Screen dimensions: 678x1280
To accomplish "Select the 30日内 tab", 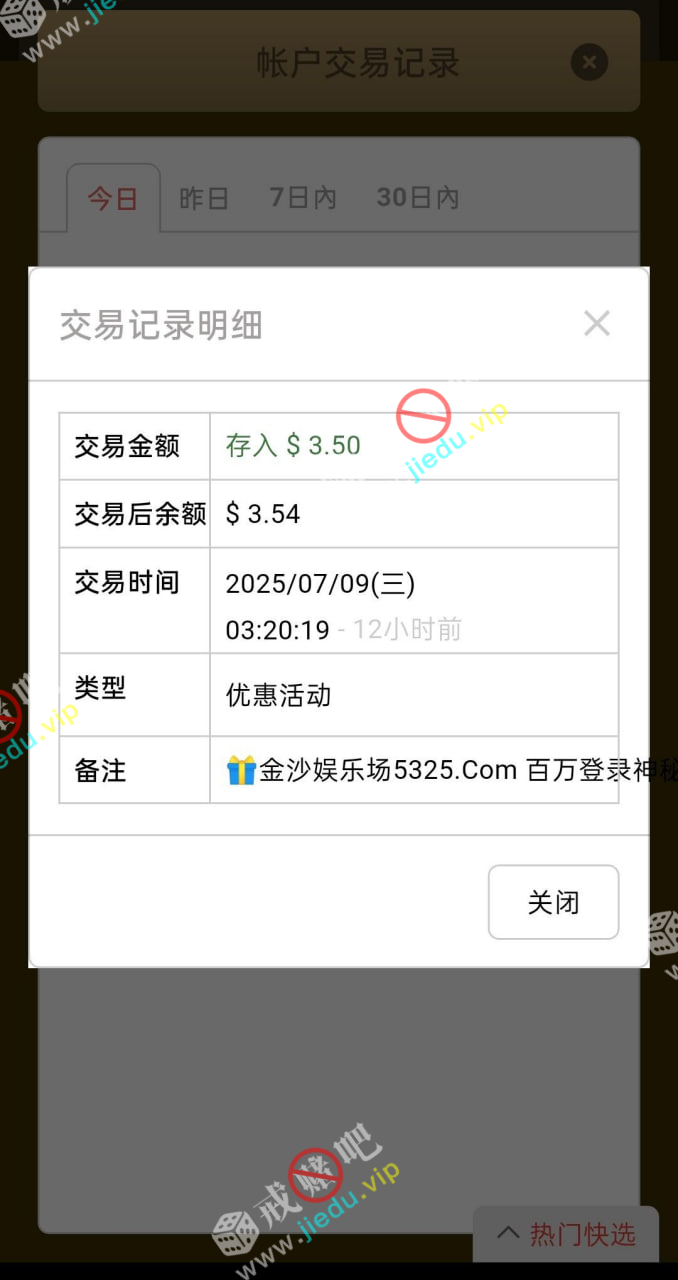I will [x=418, y=198].
